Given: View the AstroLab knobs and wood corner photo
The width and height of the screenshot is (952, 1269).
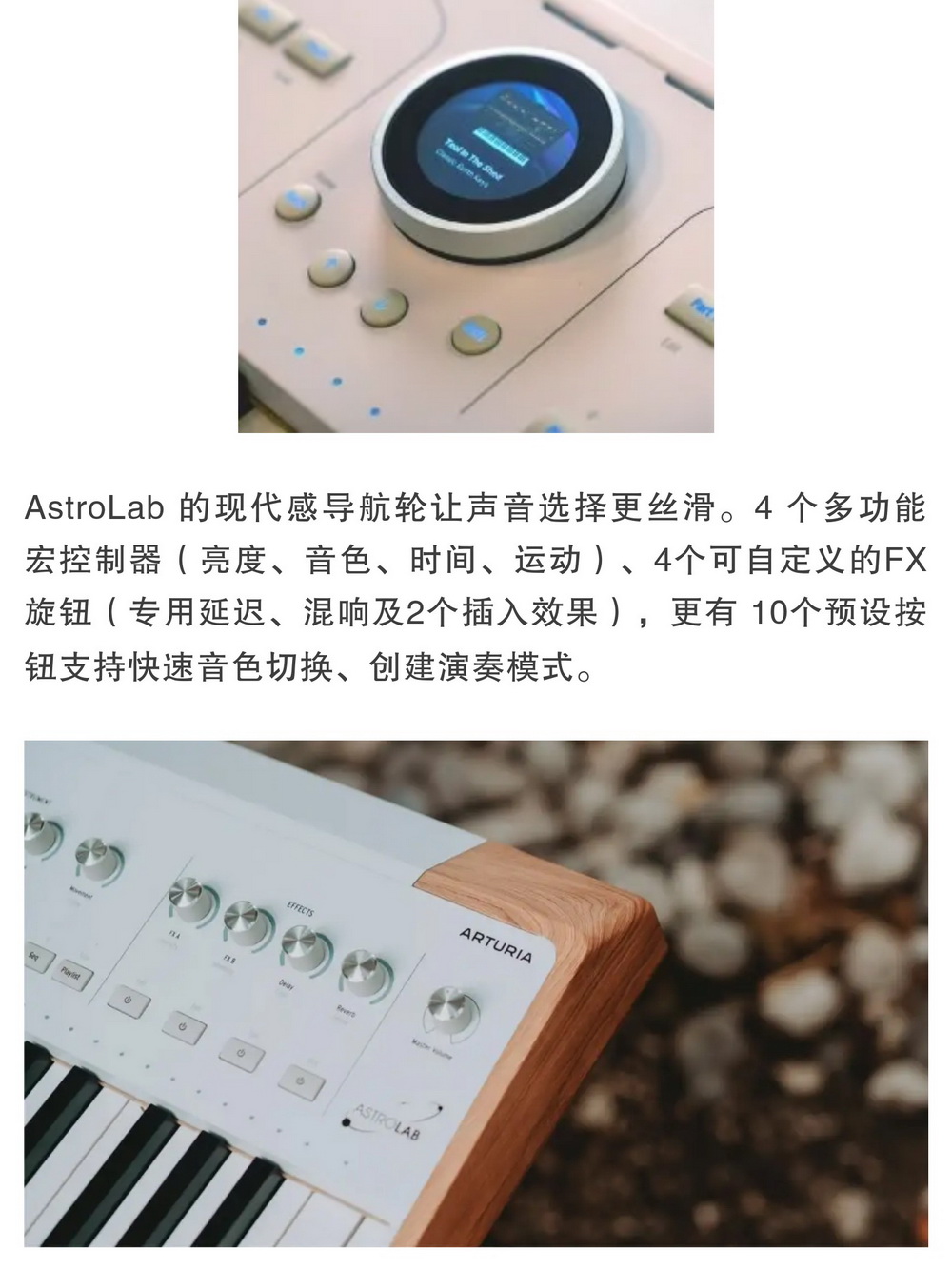Looking at the screenshot, I should (x=476, y=993).
